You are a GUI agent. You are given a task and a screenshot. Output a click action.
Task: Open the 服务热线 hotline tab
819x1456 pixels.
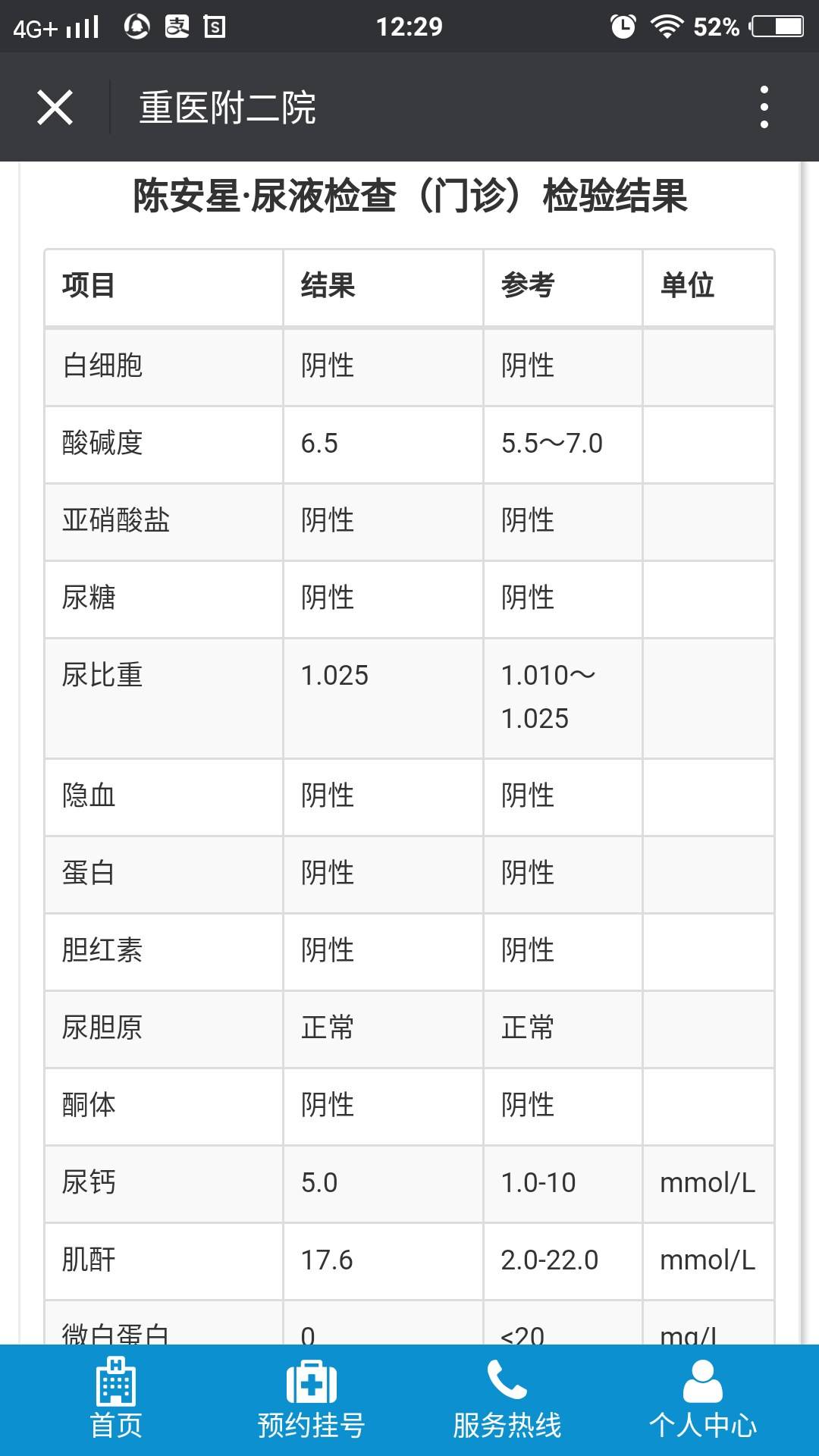[507, 1400]
